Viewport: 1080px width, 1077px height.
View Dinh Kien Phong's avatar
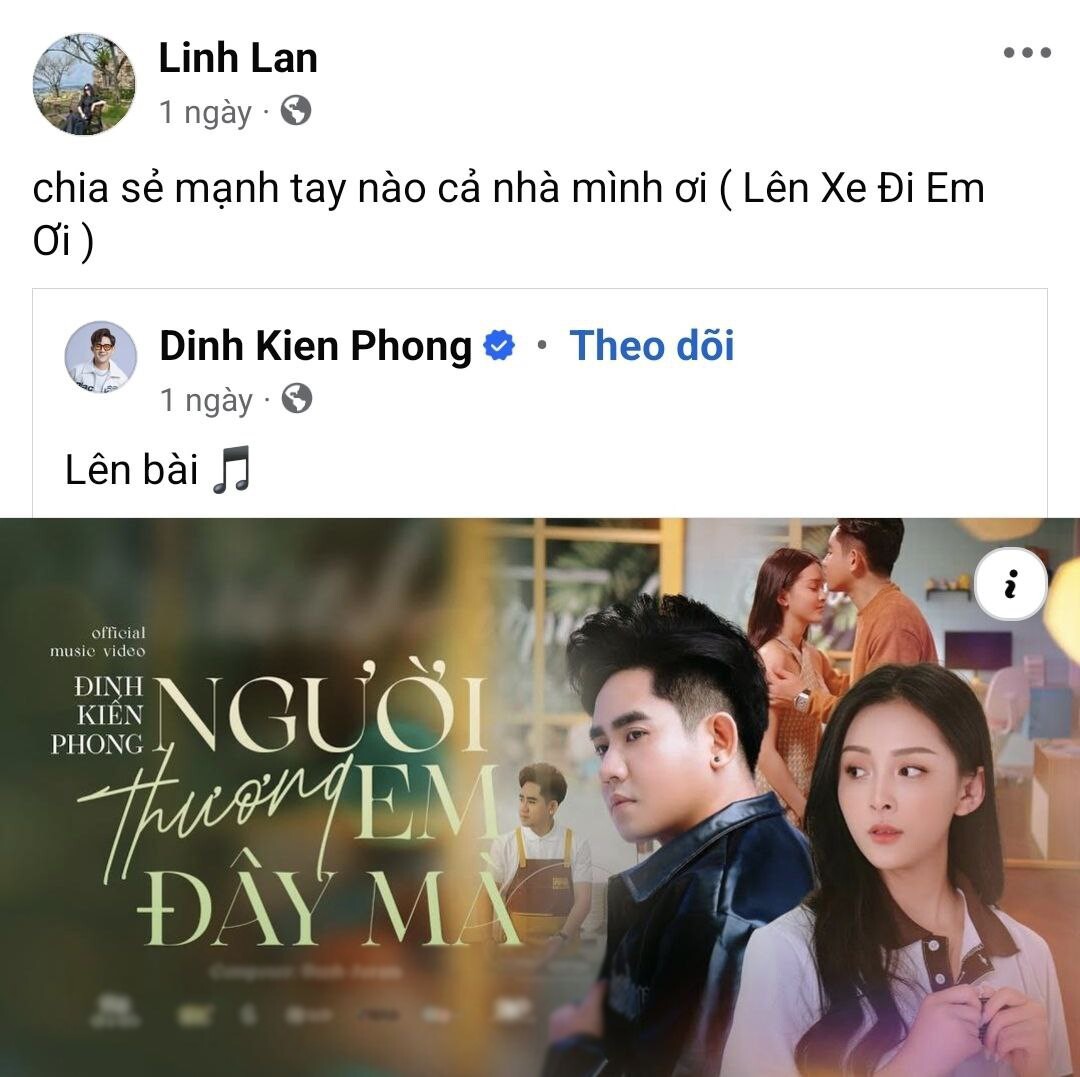click(101, 357)
